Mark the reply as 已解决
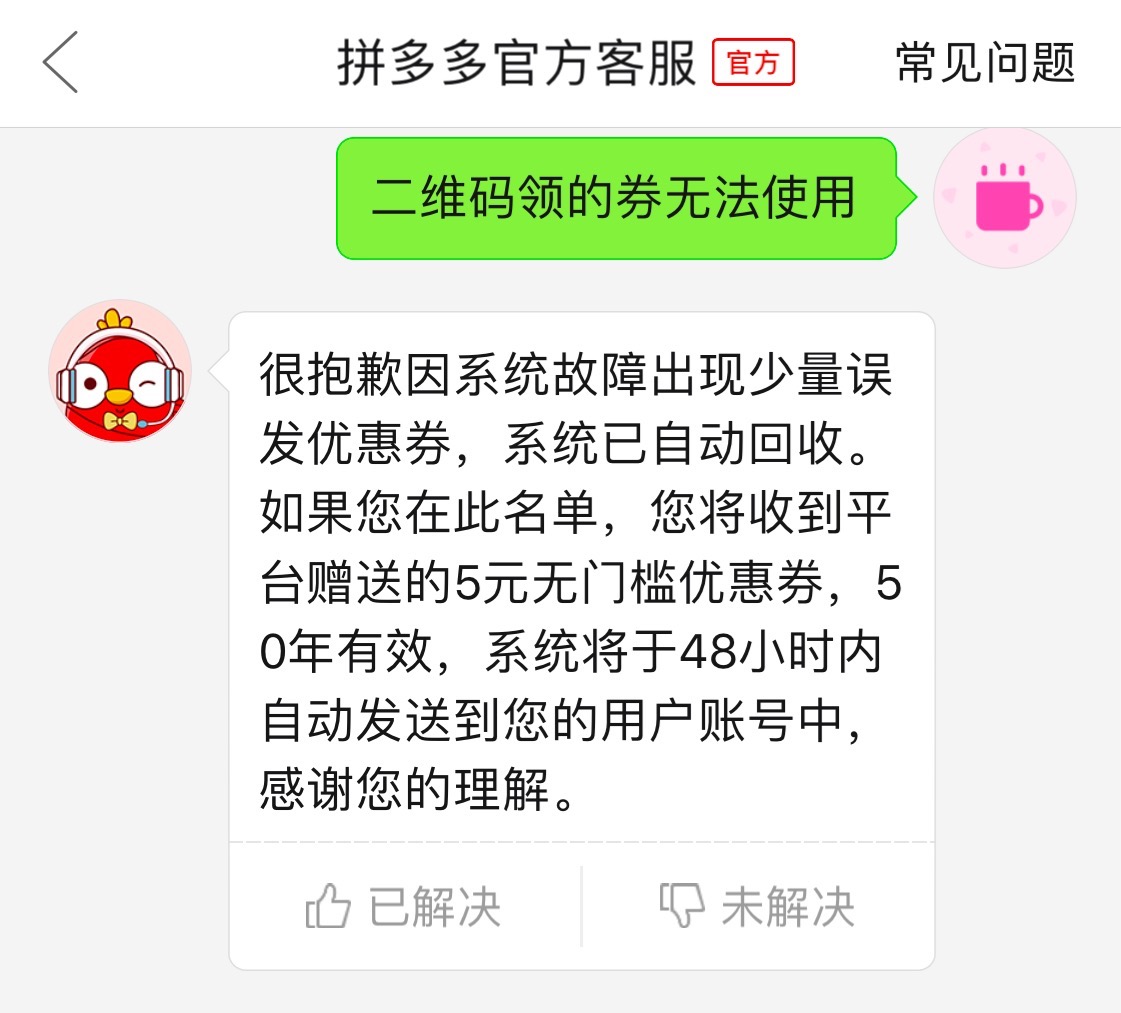The width and height of the screenshot is (1121, 1013). [x=404, y=907]
